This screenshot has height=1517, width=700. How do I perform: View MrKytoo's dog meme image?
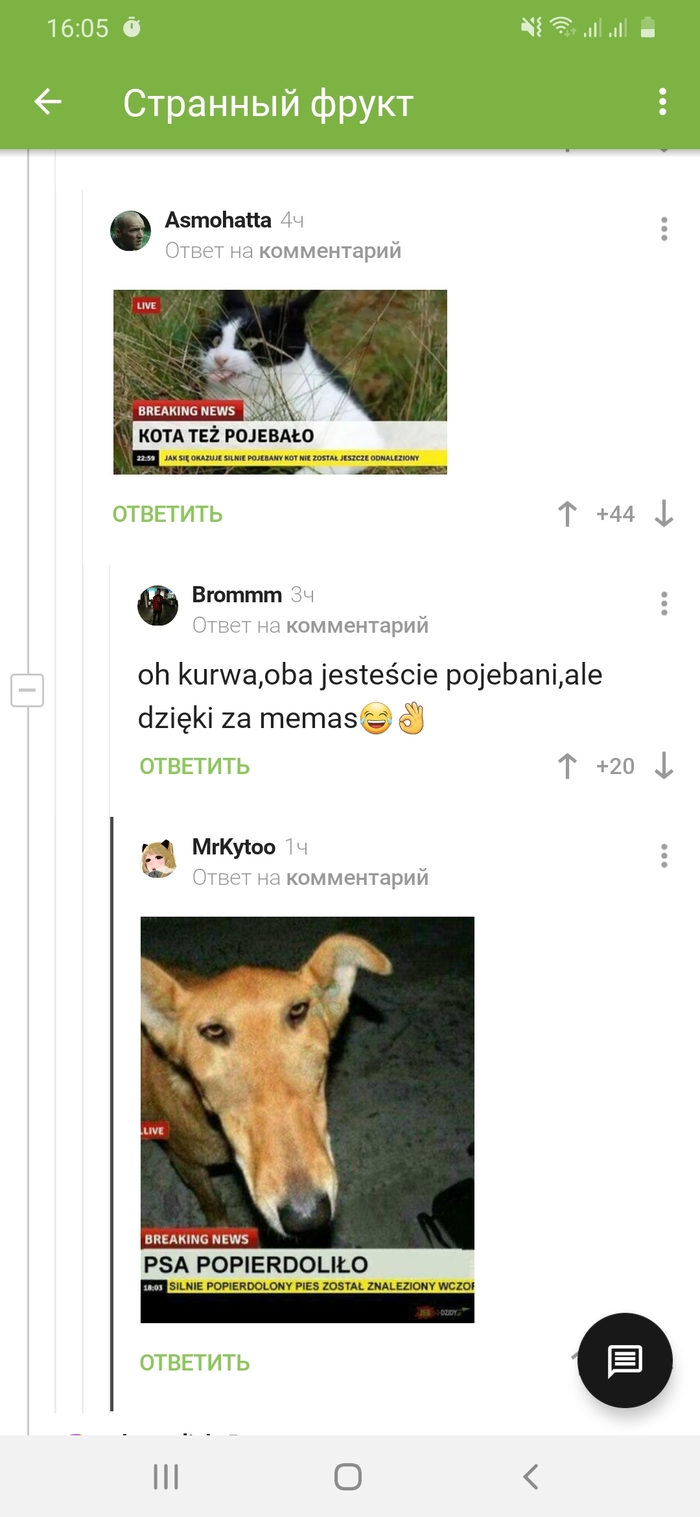(307, 1119)
